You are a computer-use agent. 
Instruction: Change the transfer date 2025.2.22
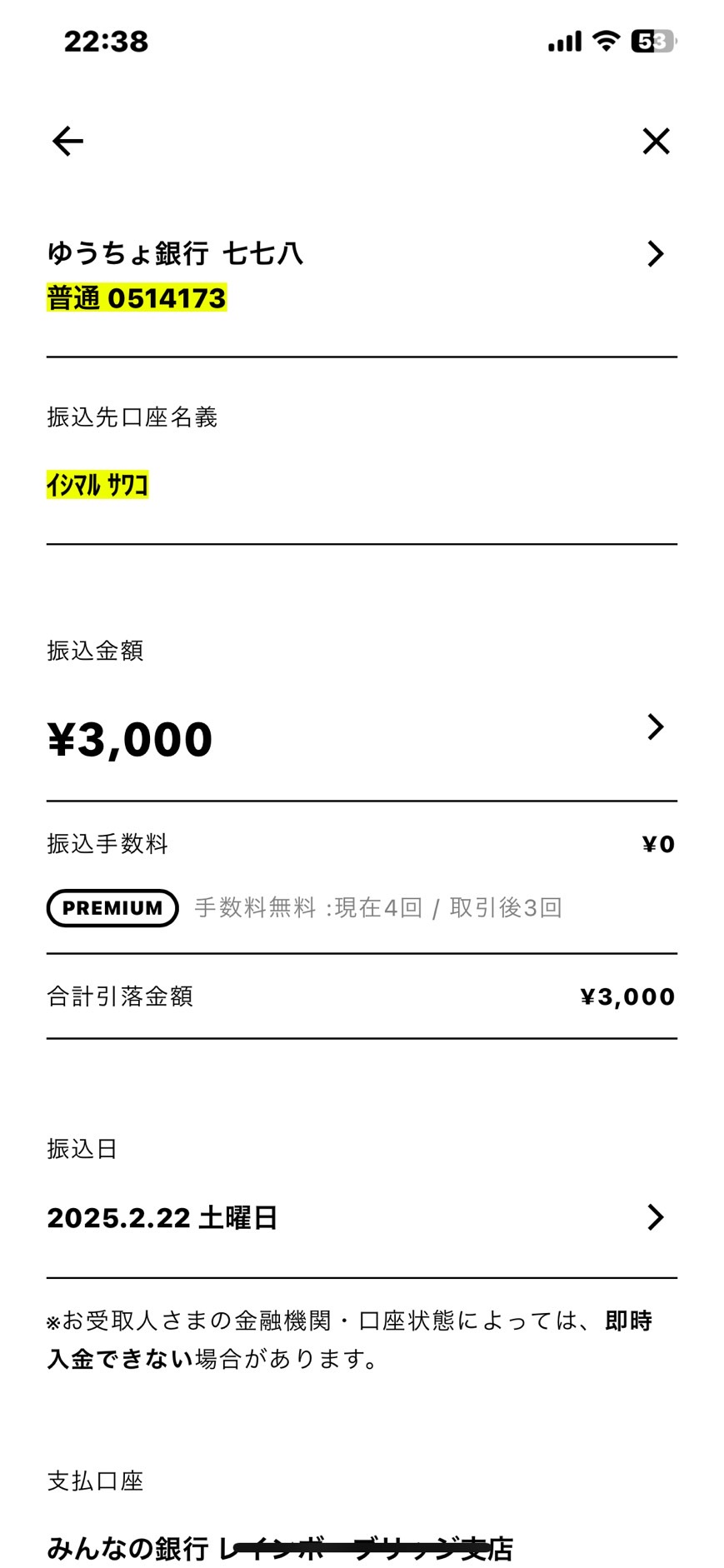(x=362, y=1217)
